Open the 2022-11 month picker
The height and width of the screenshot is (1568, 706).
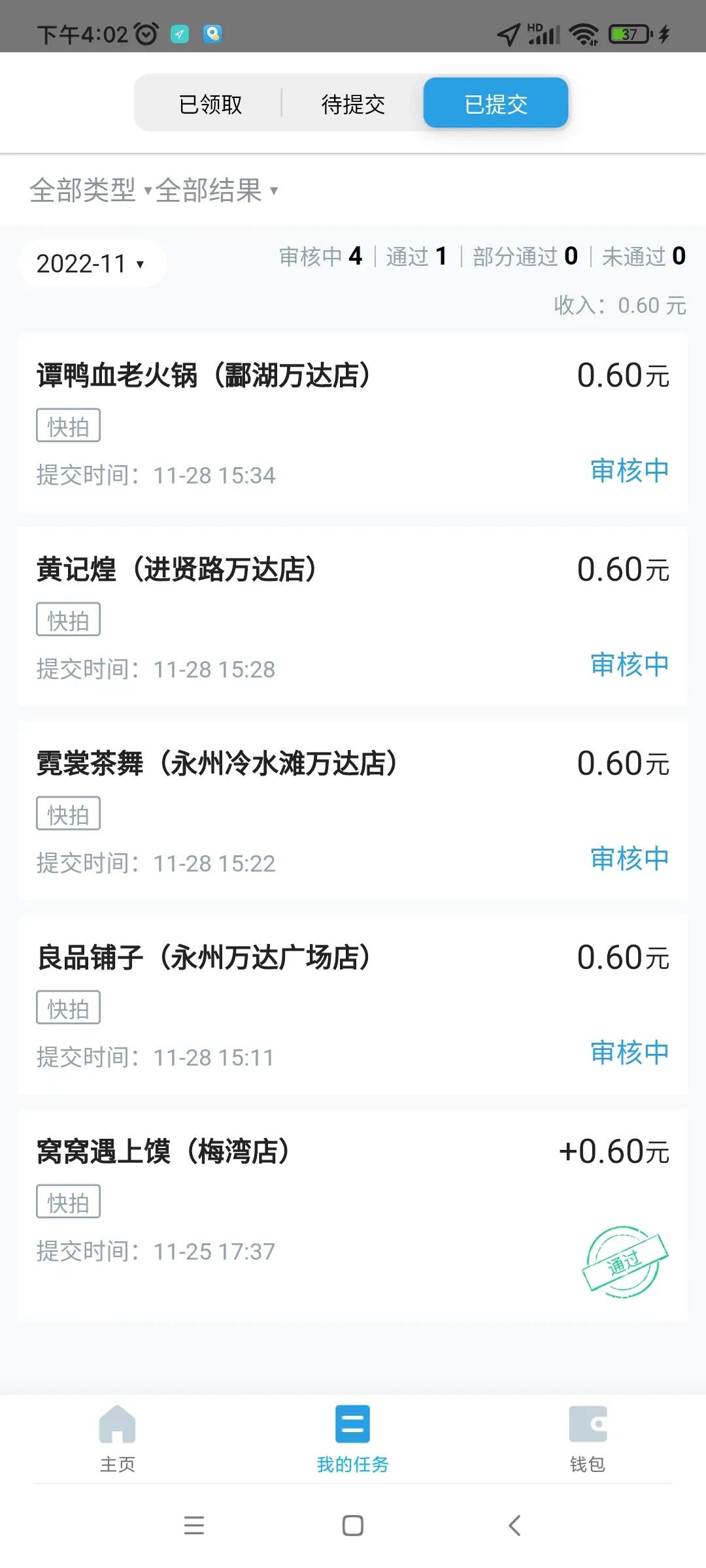92,263
